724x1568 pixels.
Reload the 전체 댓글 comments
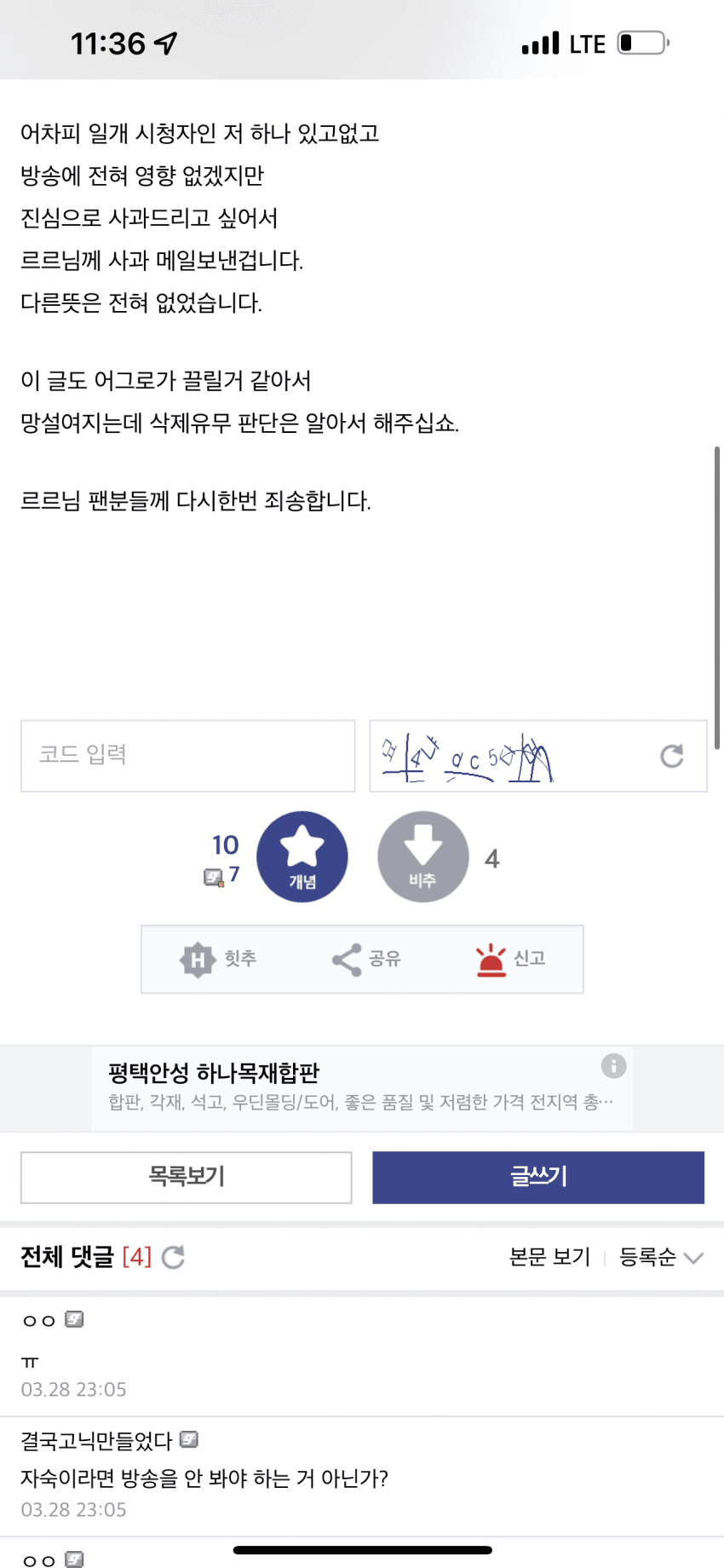click(173, 1257)
